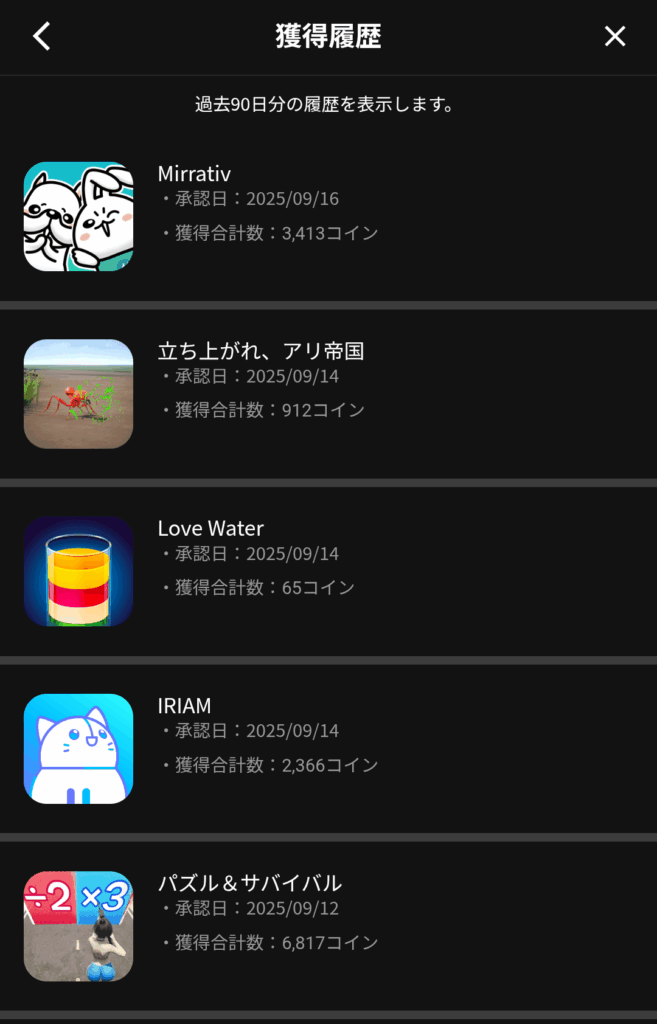Close the 獲得履歴 screen with the X

pyautogui.click(x=614, y=37)
